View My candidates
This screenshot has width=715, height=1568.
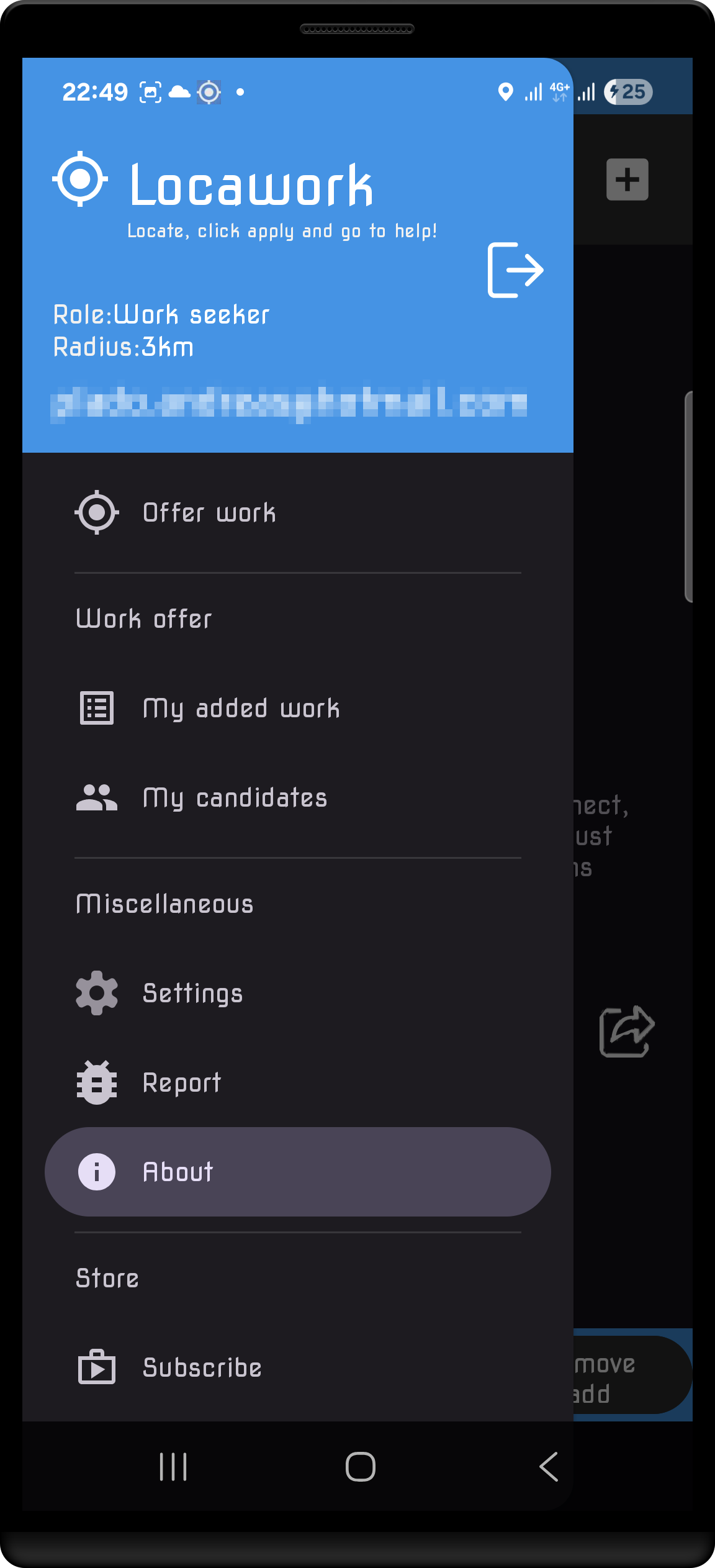298,798
